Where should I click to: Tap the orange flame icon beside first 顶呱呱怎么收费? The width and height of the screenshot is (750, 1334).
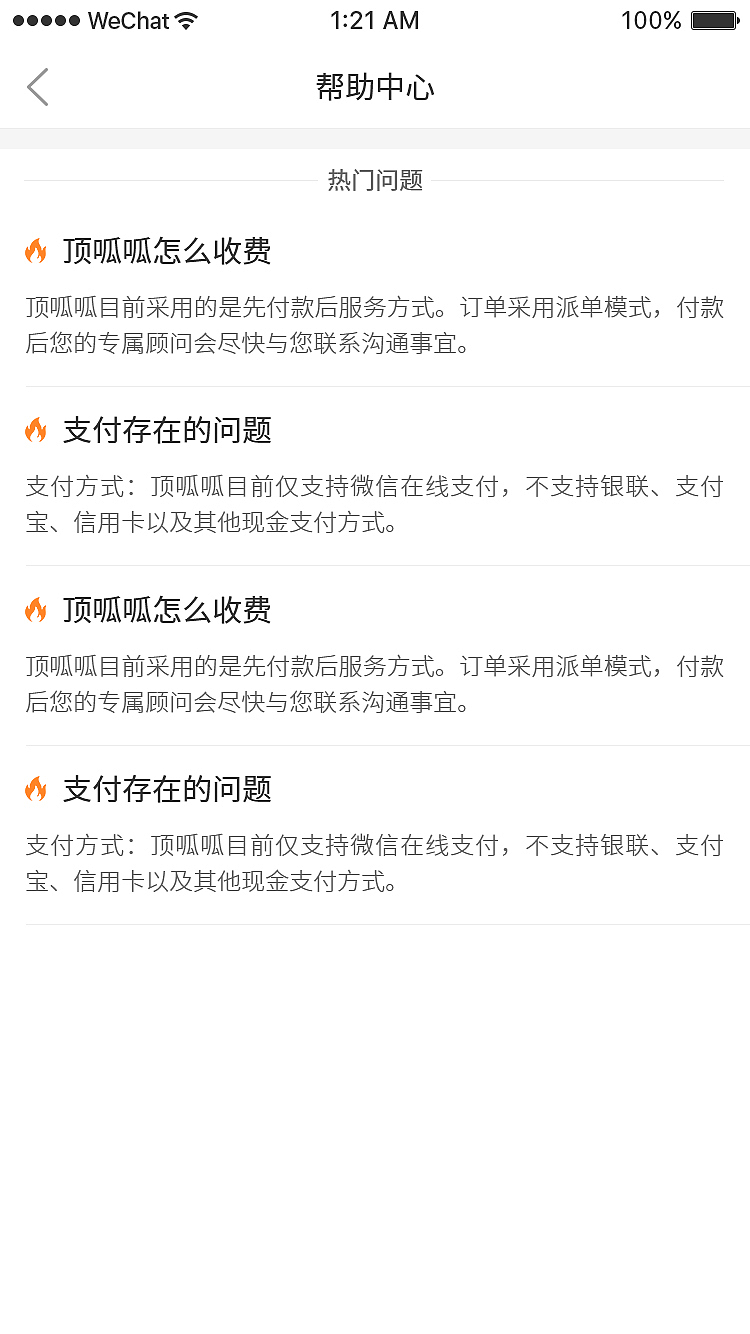tap(37, 251)
